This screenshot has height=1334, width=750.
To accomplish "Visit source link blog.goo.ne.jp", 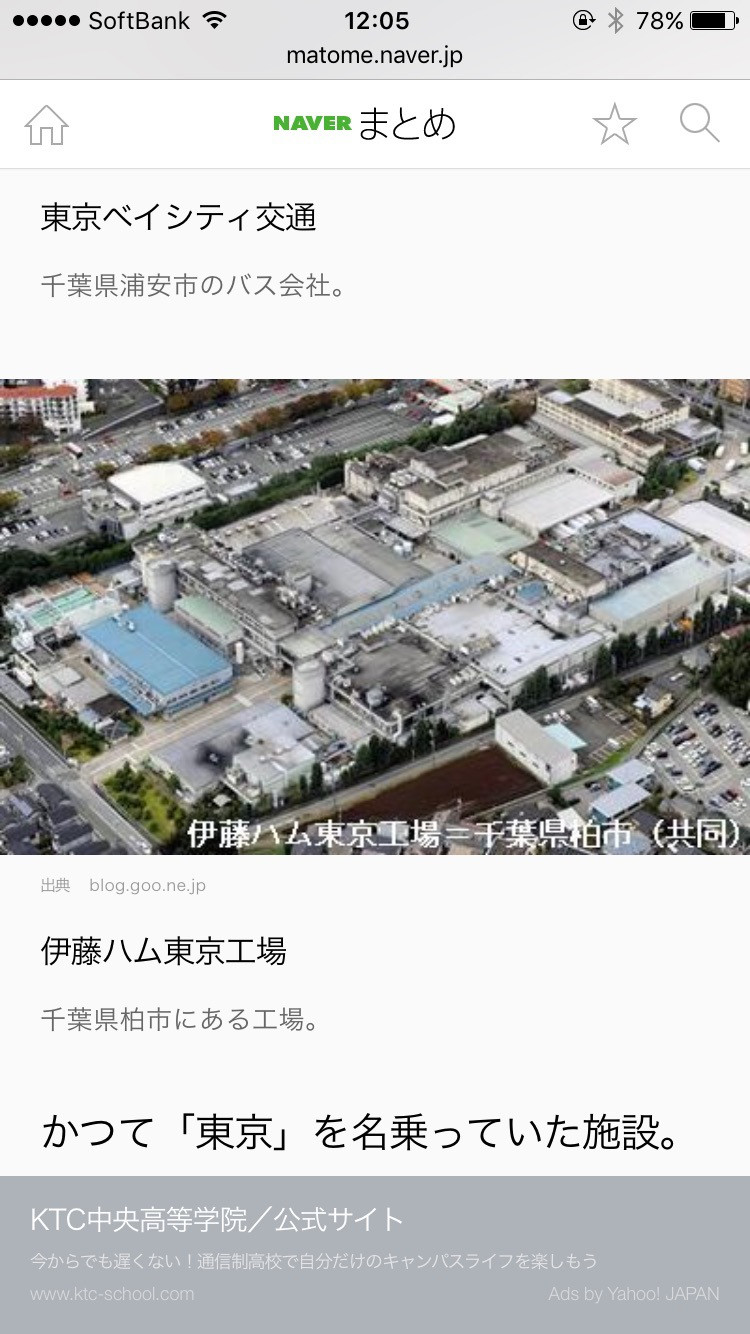I will click(x=147, y=885).
